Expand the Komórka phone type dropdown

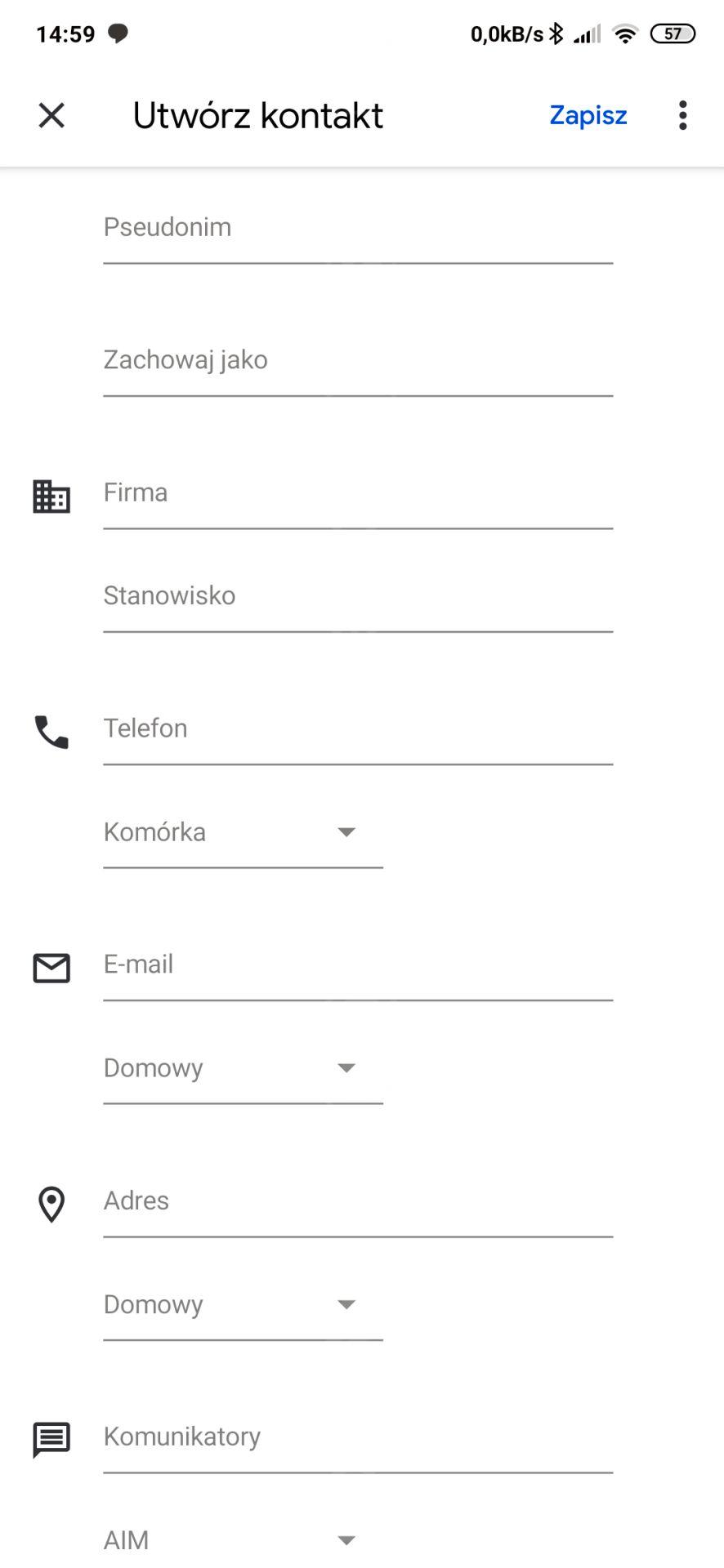243,833
